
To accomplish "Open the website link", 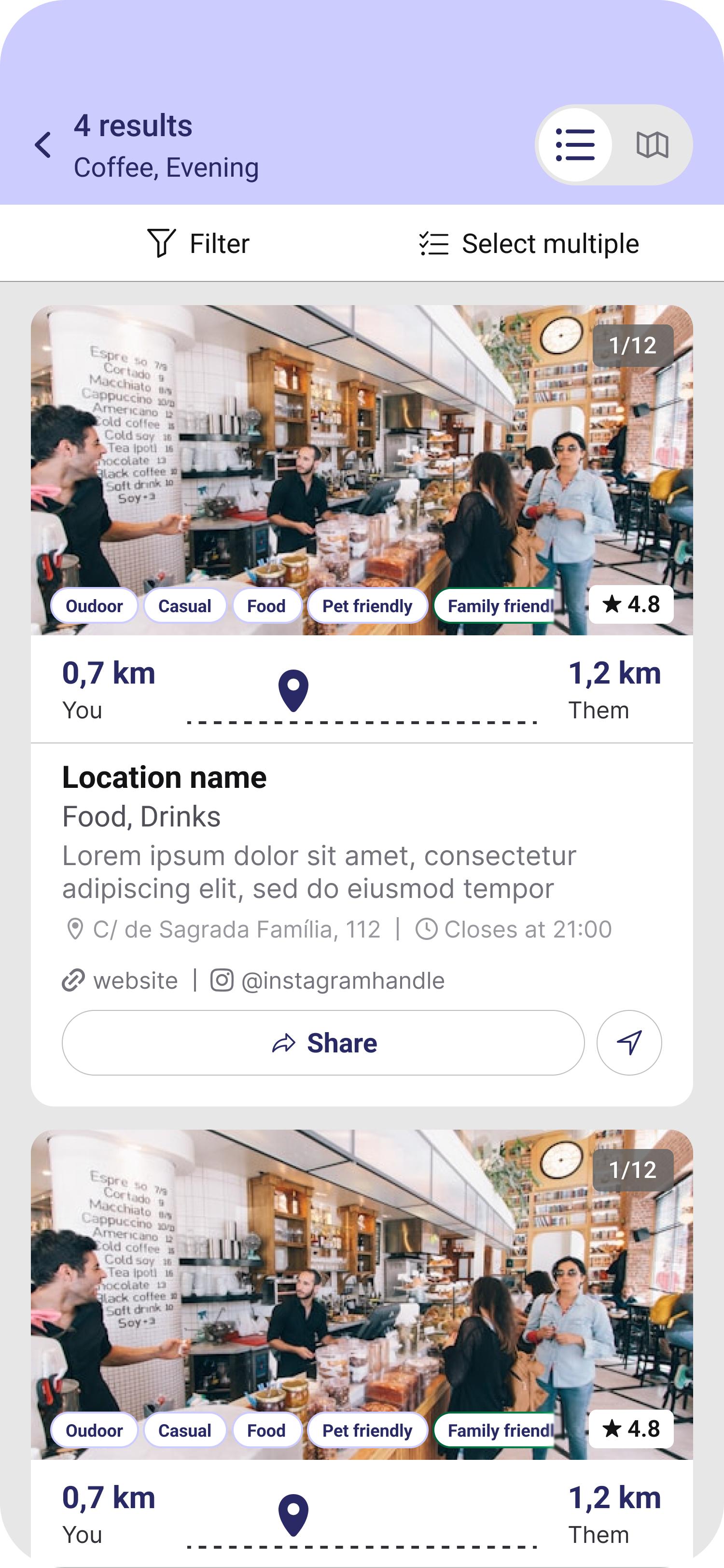I will pos(134,980).
